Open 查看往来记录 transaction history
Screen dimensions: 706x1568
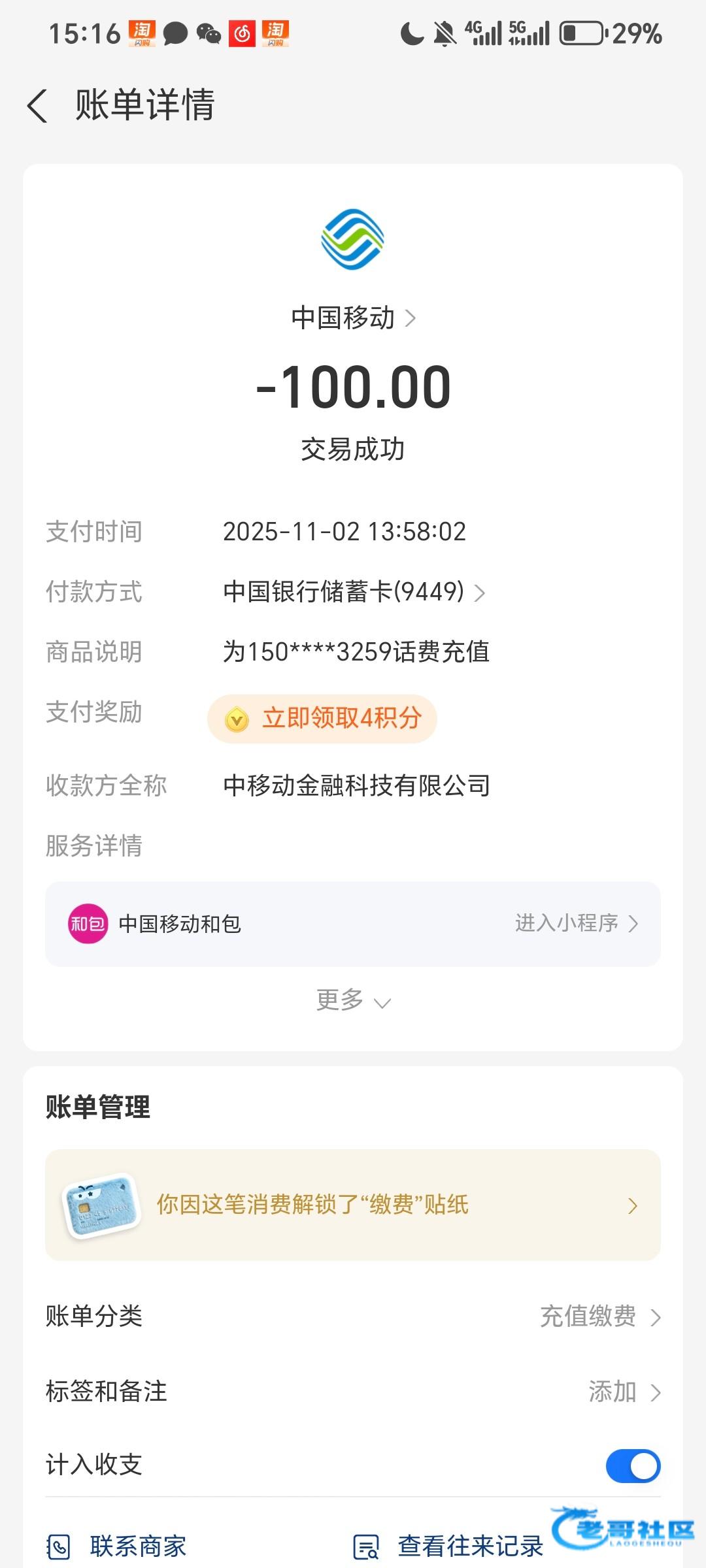point(448,1546)
